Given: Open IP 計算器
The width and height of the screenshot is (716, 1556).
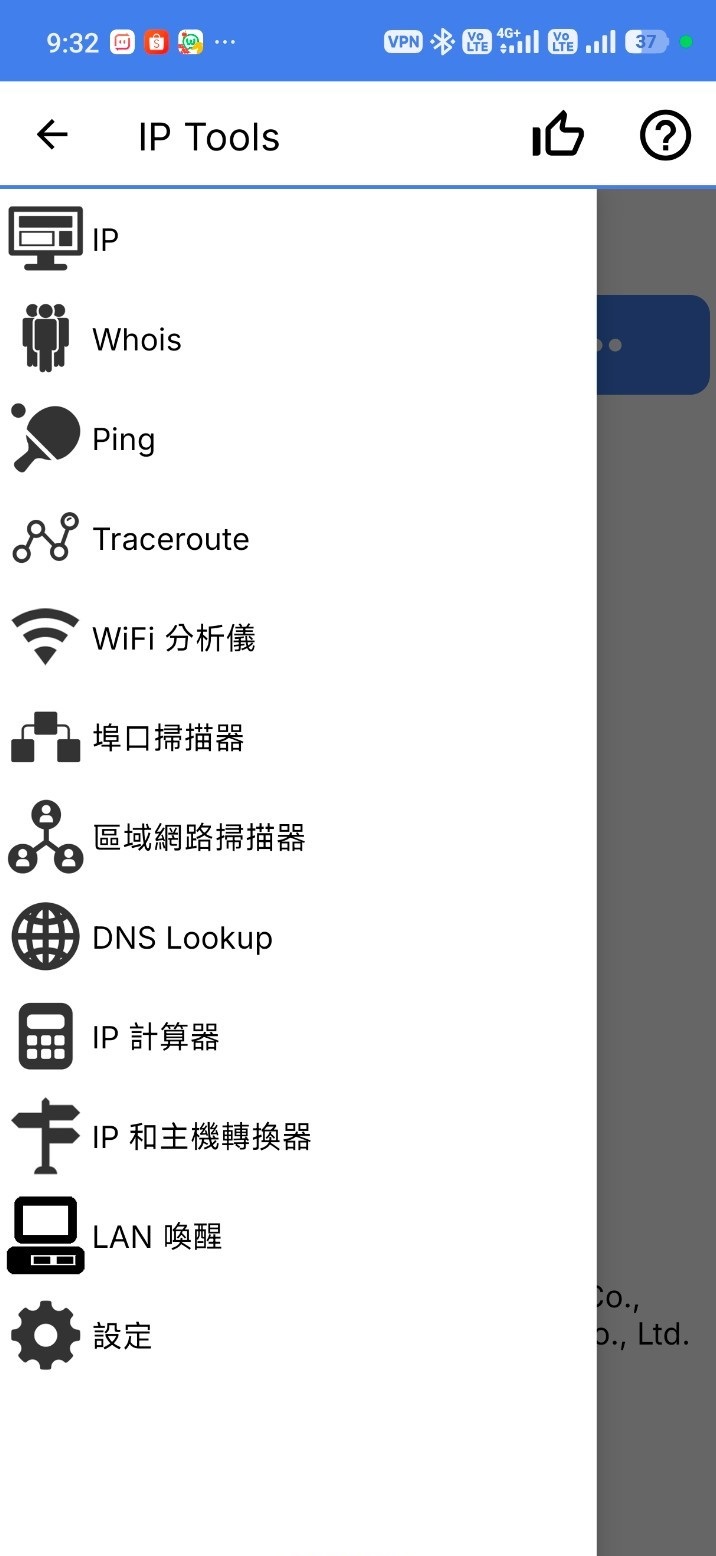Looking at the screenshot, I should [155, 1037].
